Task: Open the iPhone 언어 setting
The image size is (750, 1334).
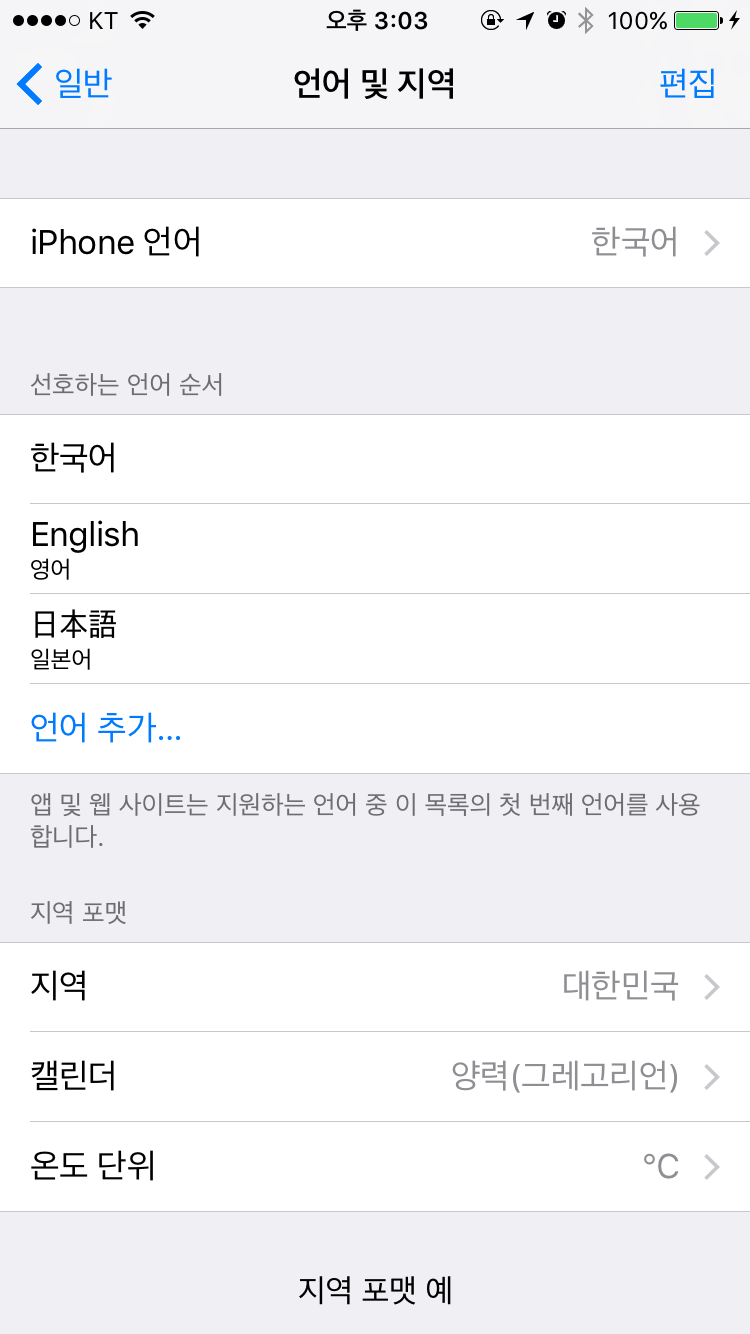Action: [x=375, y=242]
